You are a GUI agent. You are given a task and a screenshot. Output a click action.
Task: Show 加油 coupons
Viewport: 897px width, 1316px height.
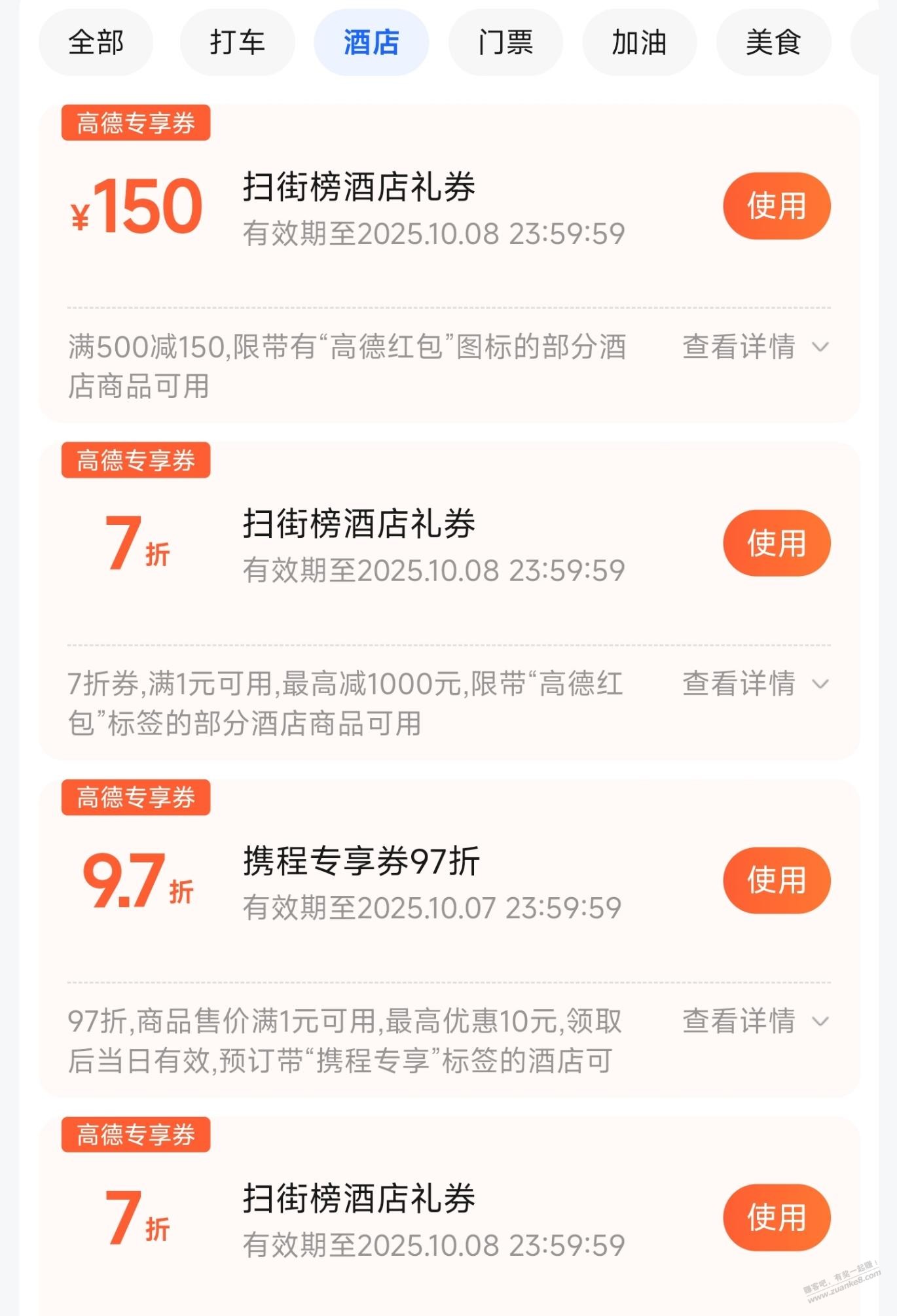[639, 43]
